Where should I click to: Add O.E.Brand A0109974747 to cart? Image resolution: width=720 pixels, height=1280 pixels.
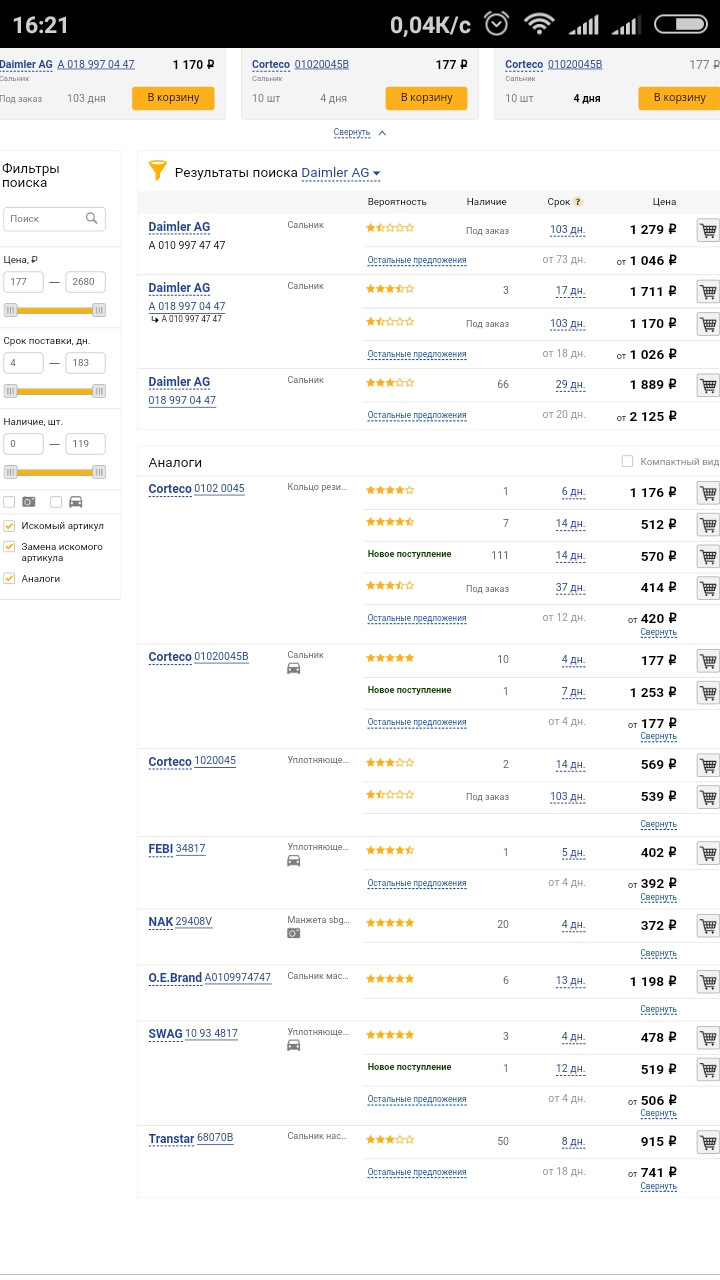click(708, 982)
